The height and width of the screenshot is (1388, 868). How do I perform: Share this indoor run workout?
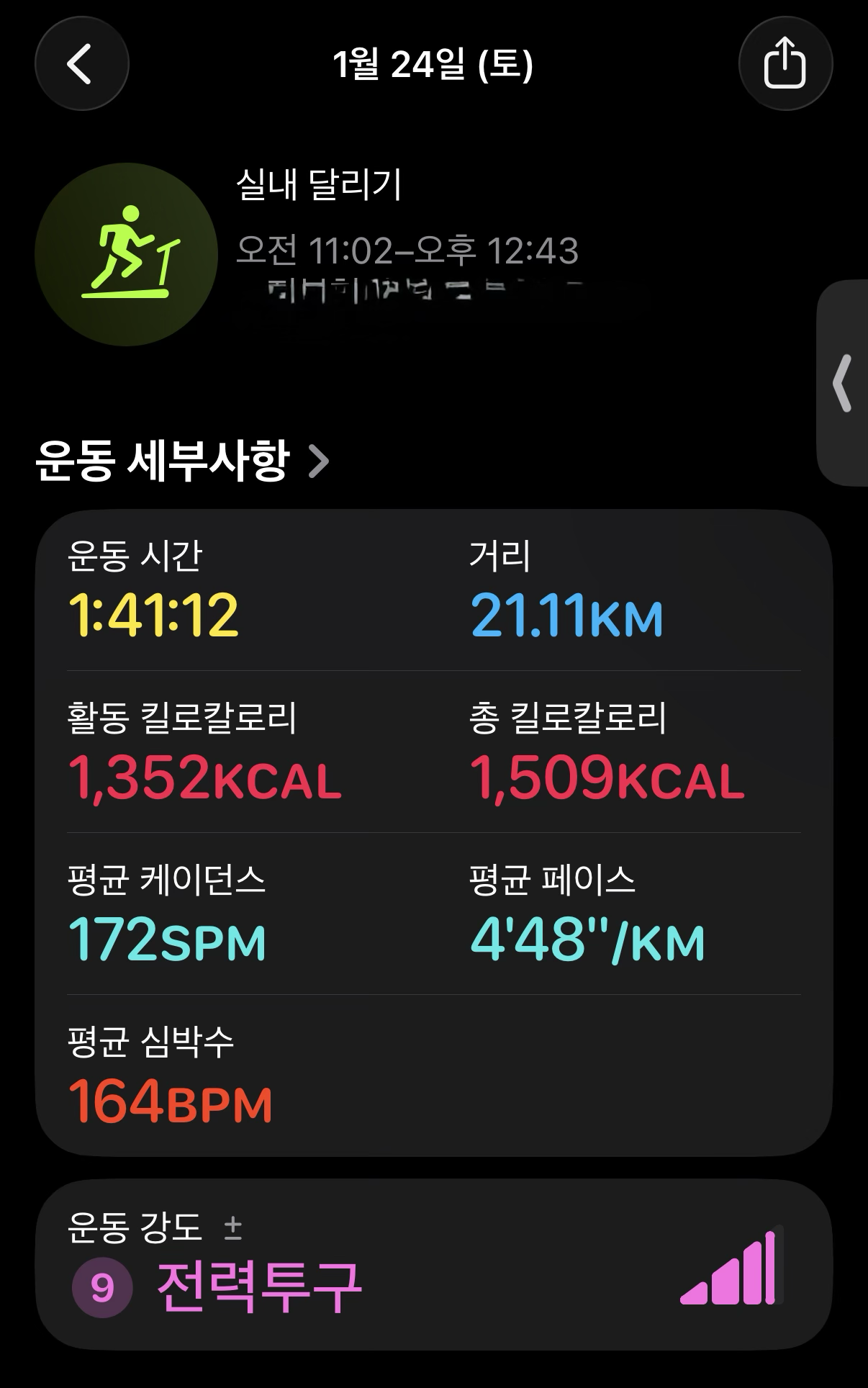(x=785, y=64)
